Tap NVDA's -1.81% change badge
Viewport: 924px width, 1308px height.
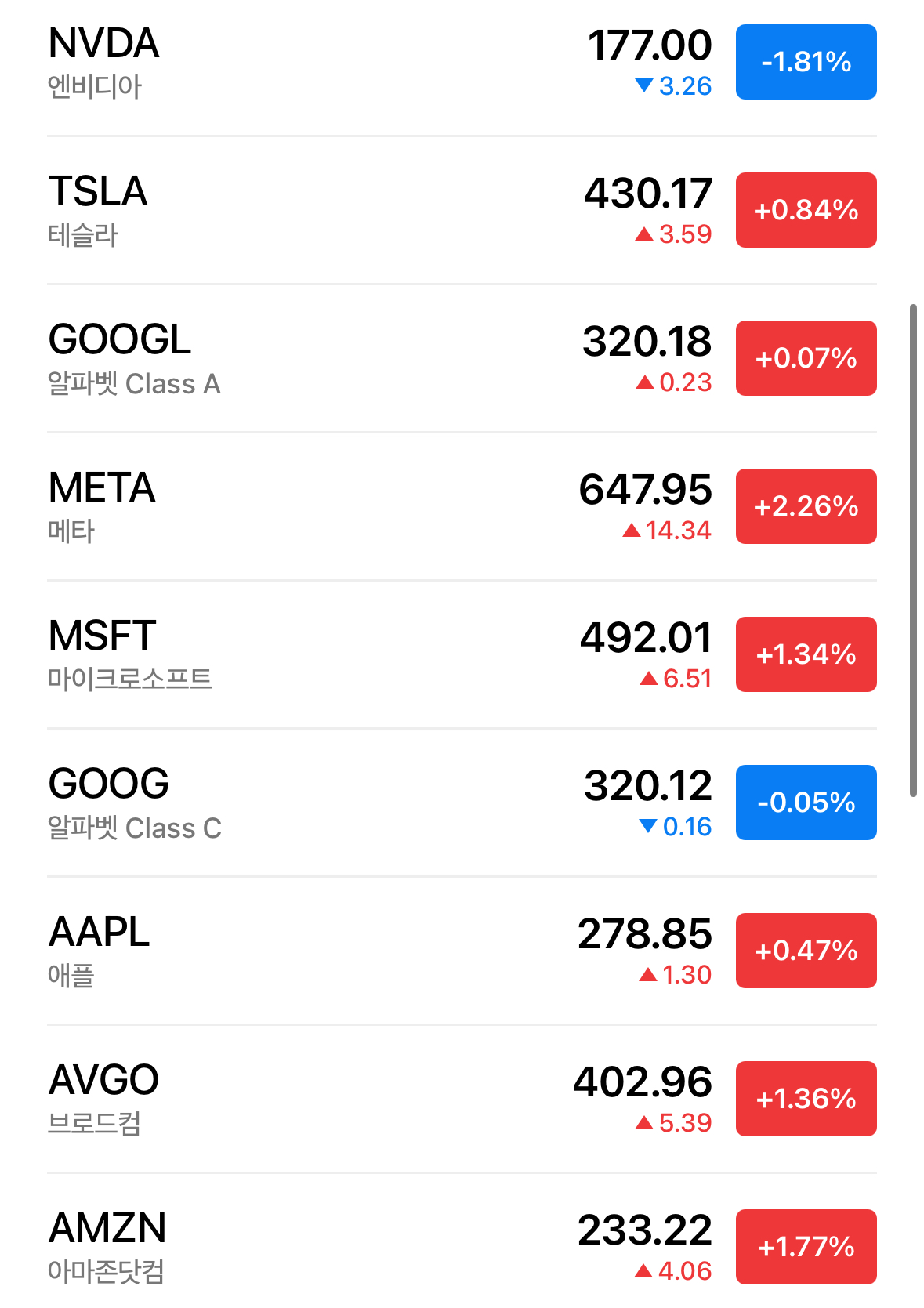(806, 62)
